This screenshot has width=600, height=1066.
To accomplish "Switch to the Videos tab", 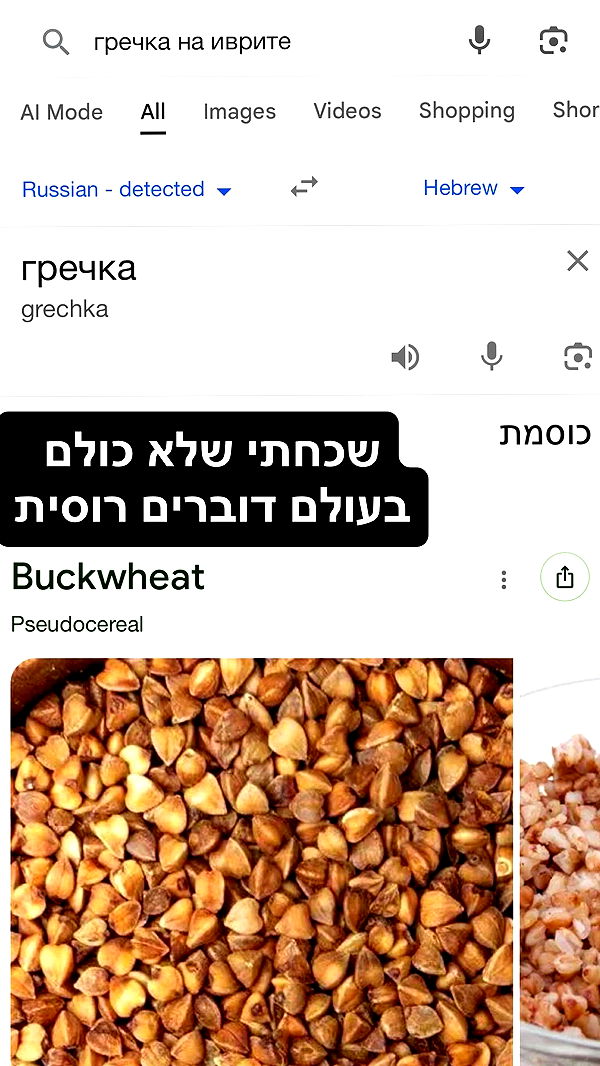I will [347, 111].
